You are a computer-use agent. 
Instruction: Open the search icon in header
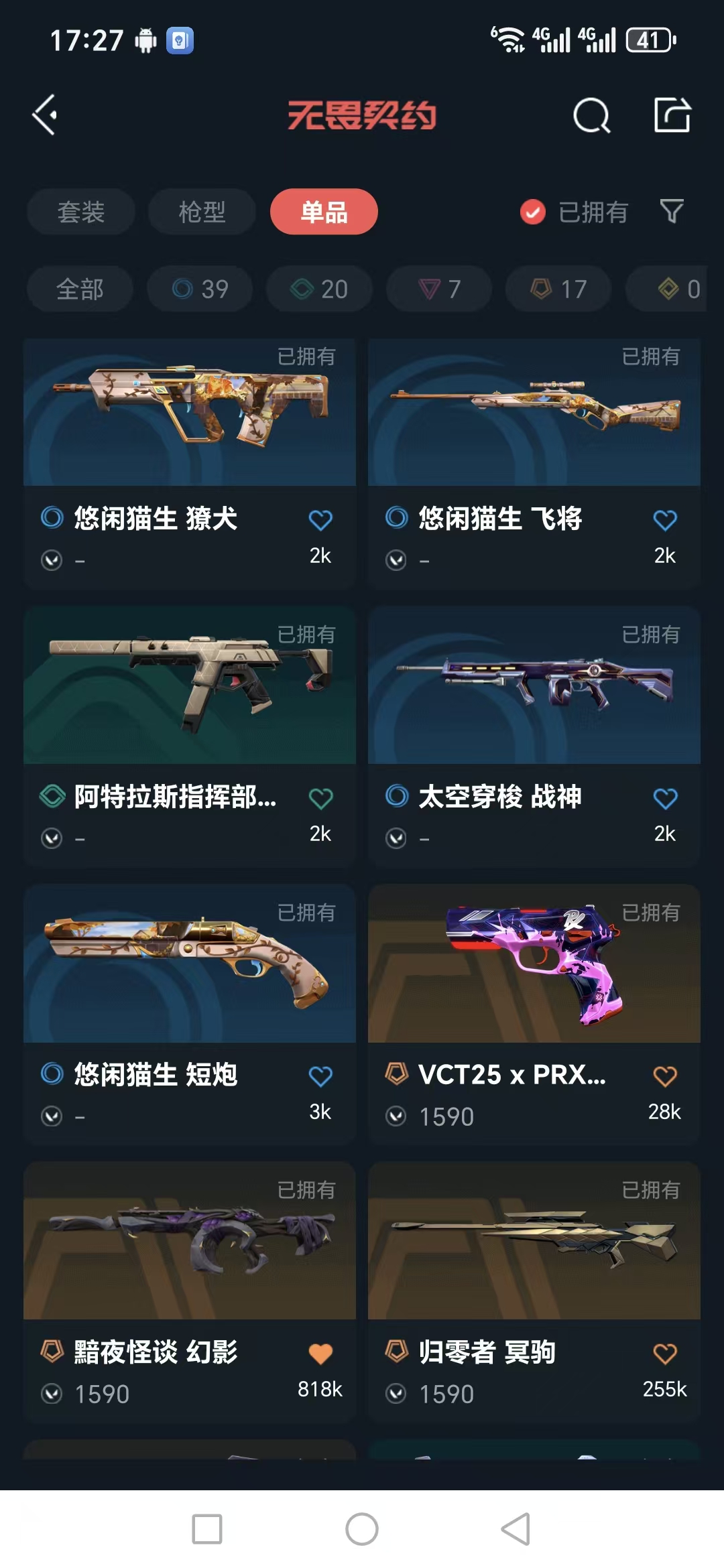click(591, 116)
